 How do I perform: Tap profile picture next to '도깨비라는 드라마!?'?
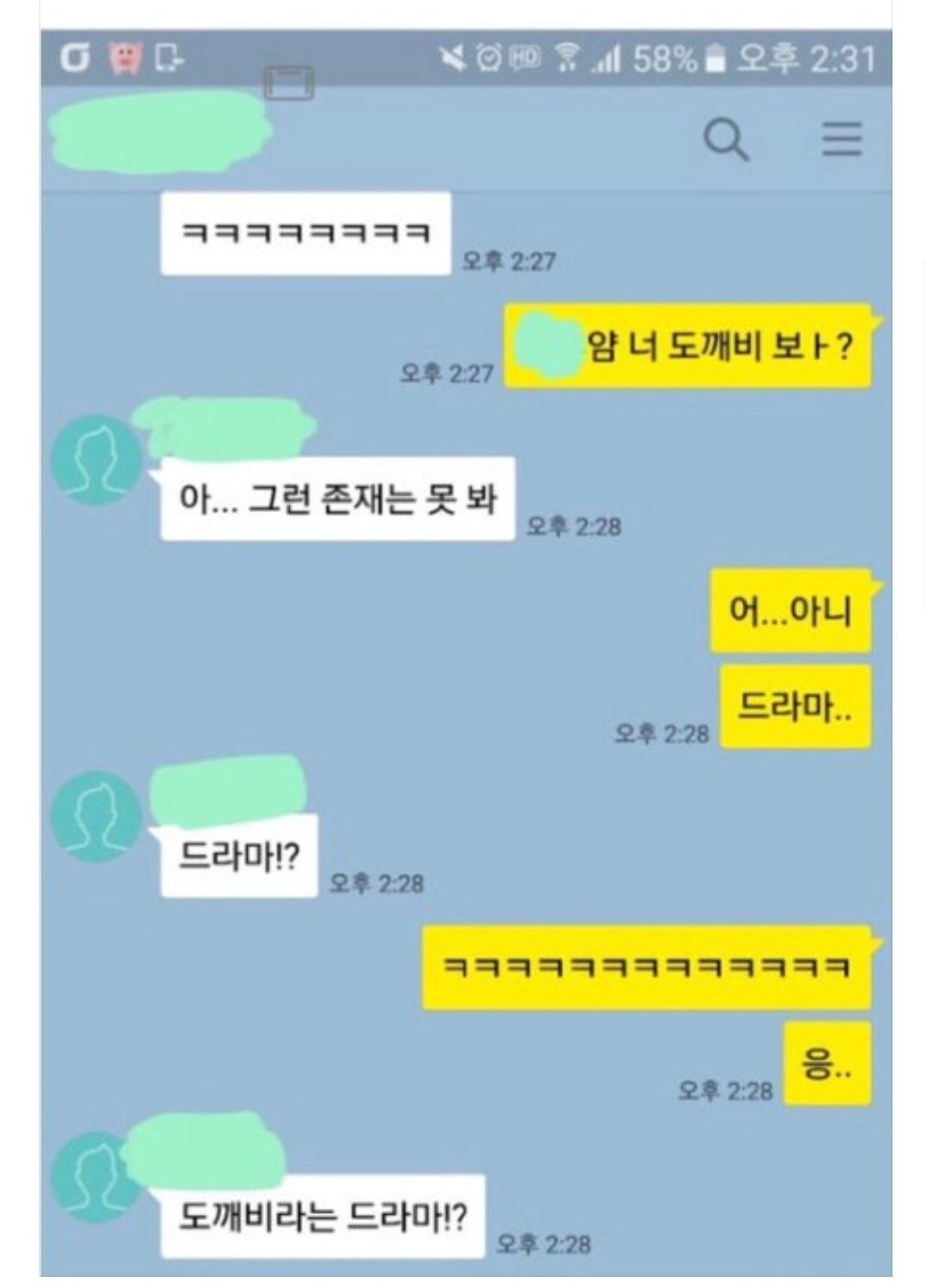96,1176
